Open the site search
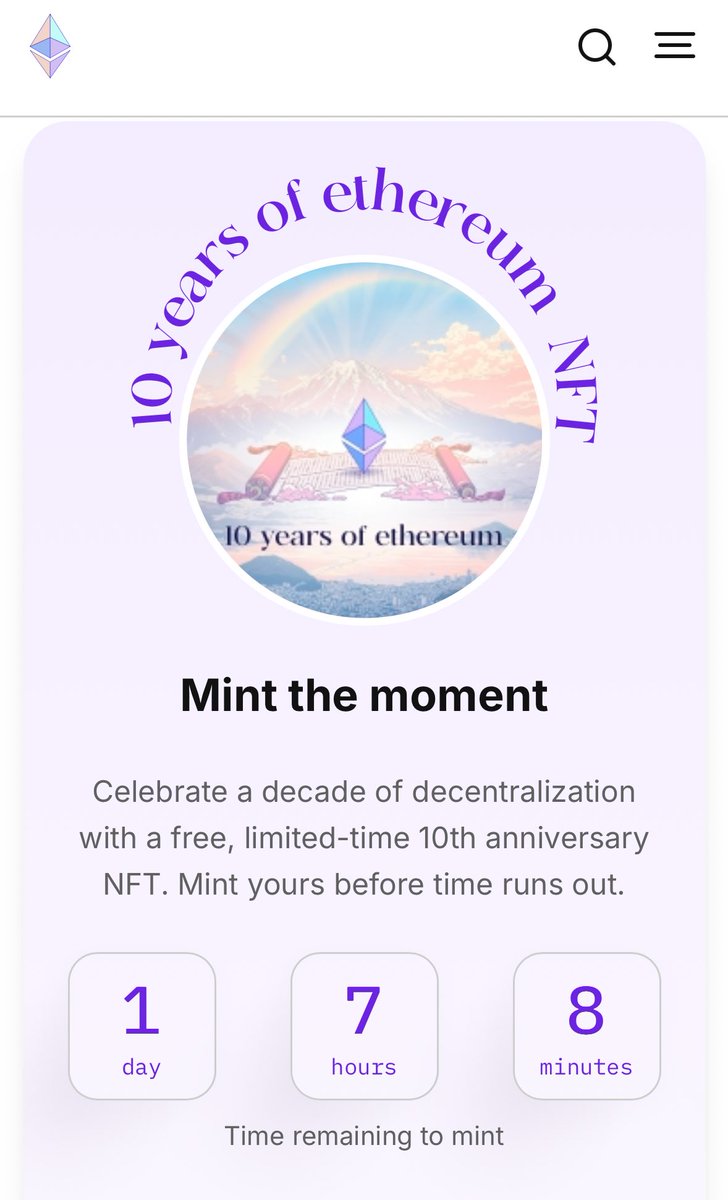Image resolution: width=728 pixels, height=1200 pixels. tap(597, 47)
